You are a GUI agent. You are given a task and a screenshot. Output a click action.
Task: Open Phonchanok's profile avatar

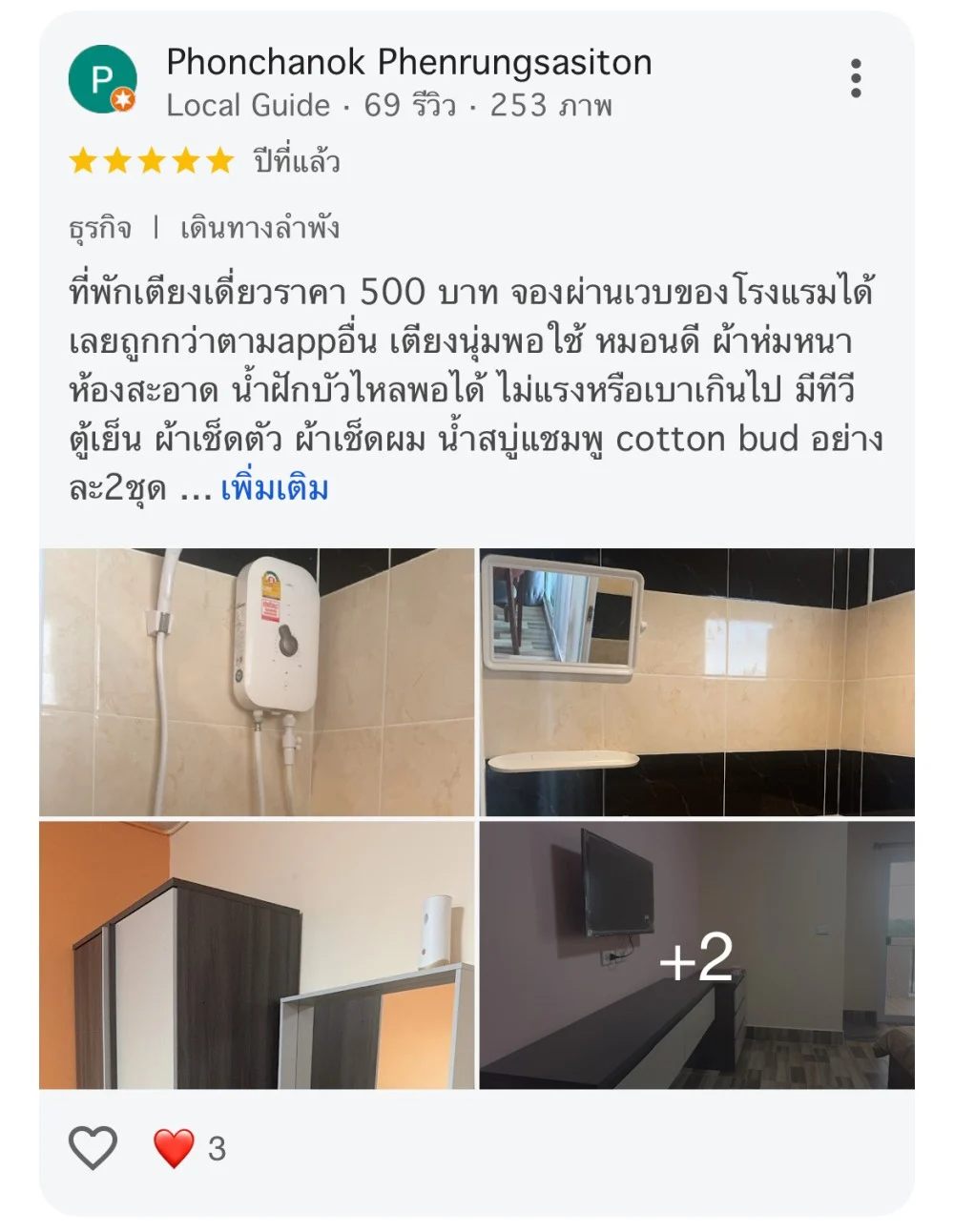pos(102,79)
